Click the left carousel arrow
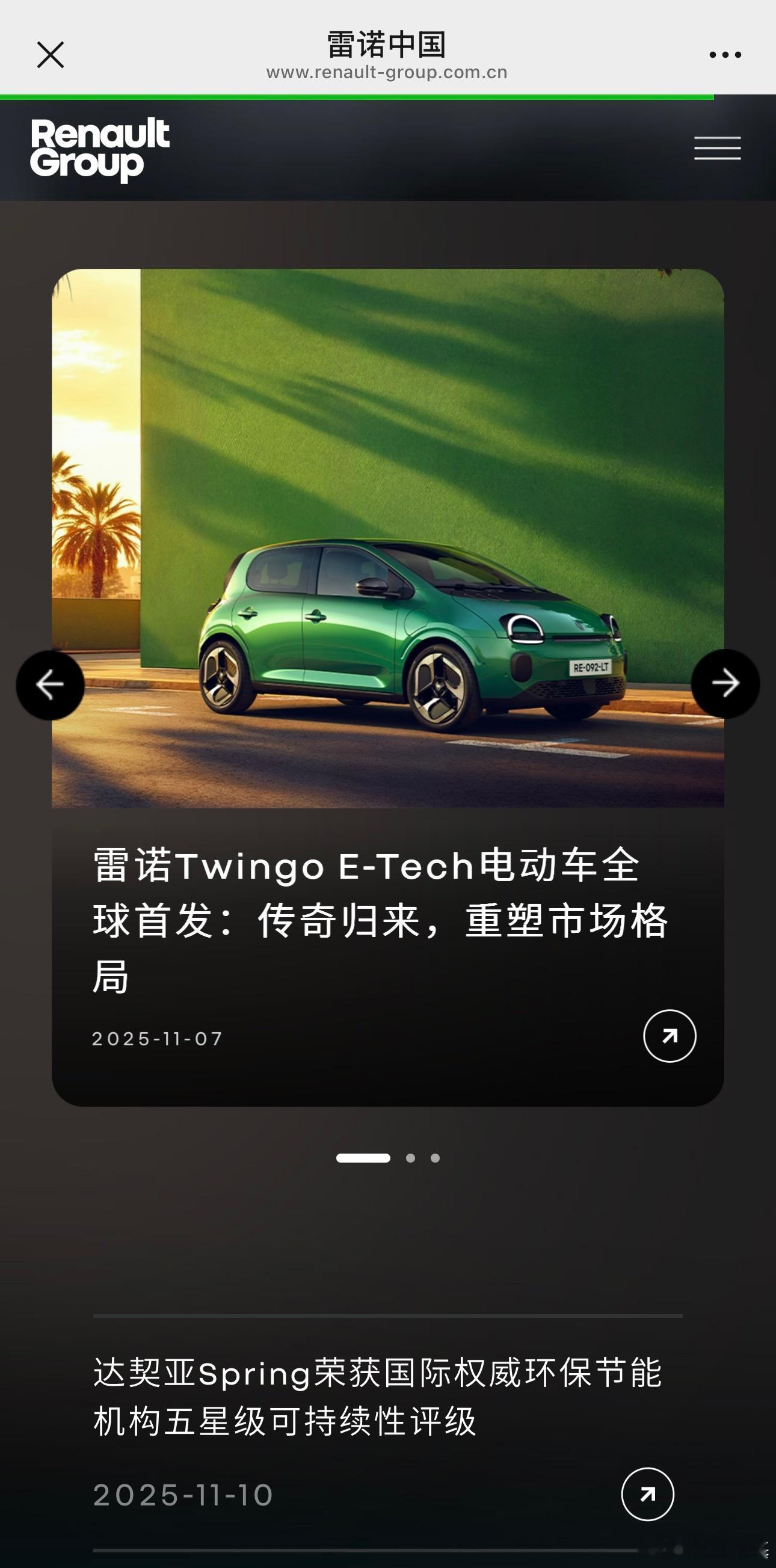 (x=51, y=684)
